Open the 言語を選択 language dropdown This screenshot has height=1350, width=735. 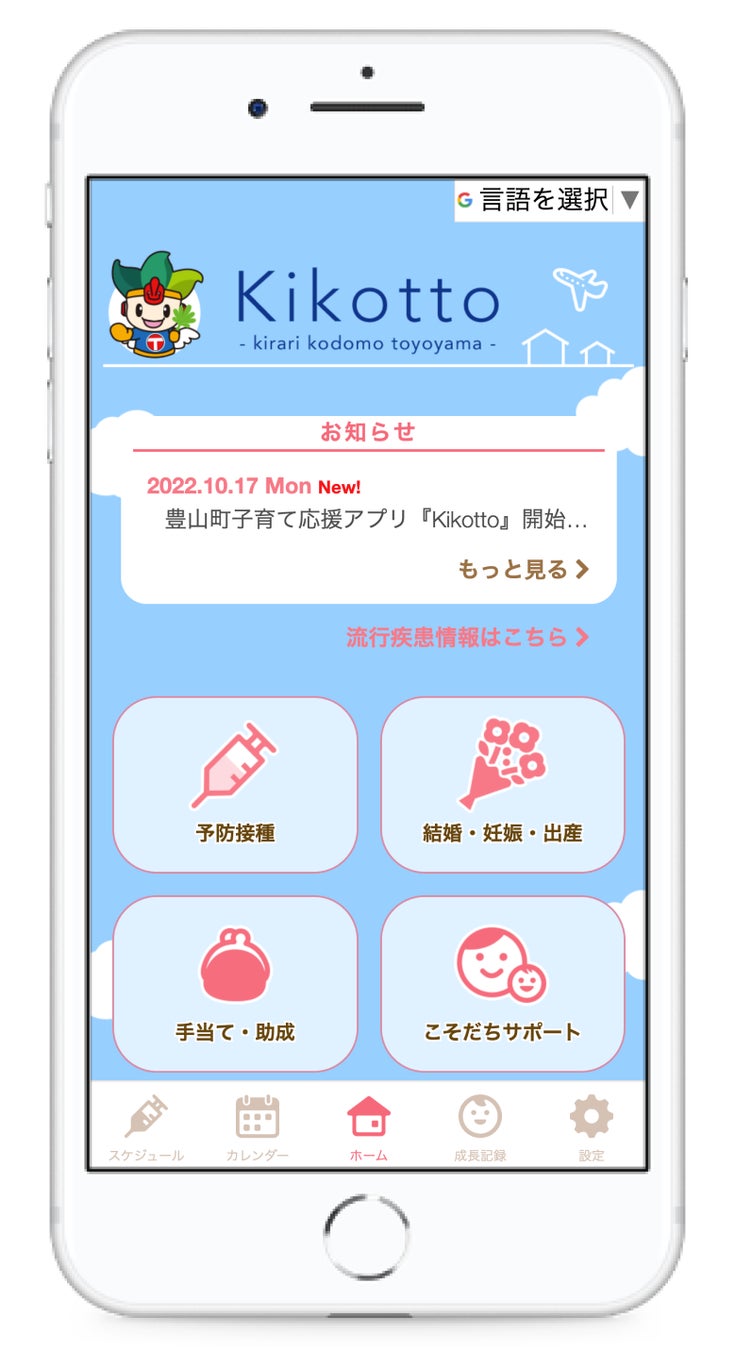click(549, 200)
